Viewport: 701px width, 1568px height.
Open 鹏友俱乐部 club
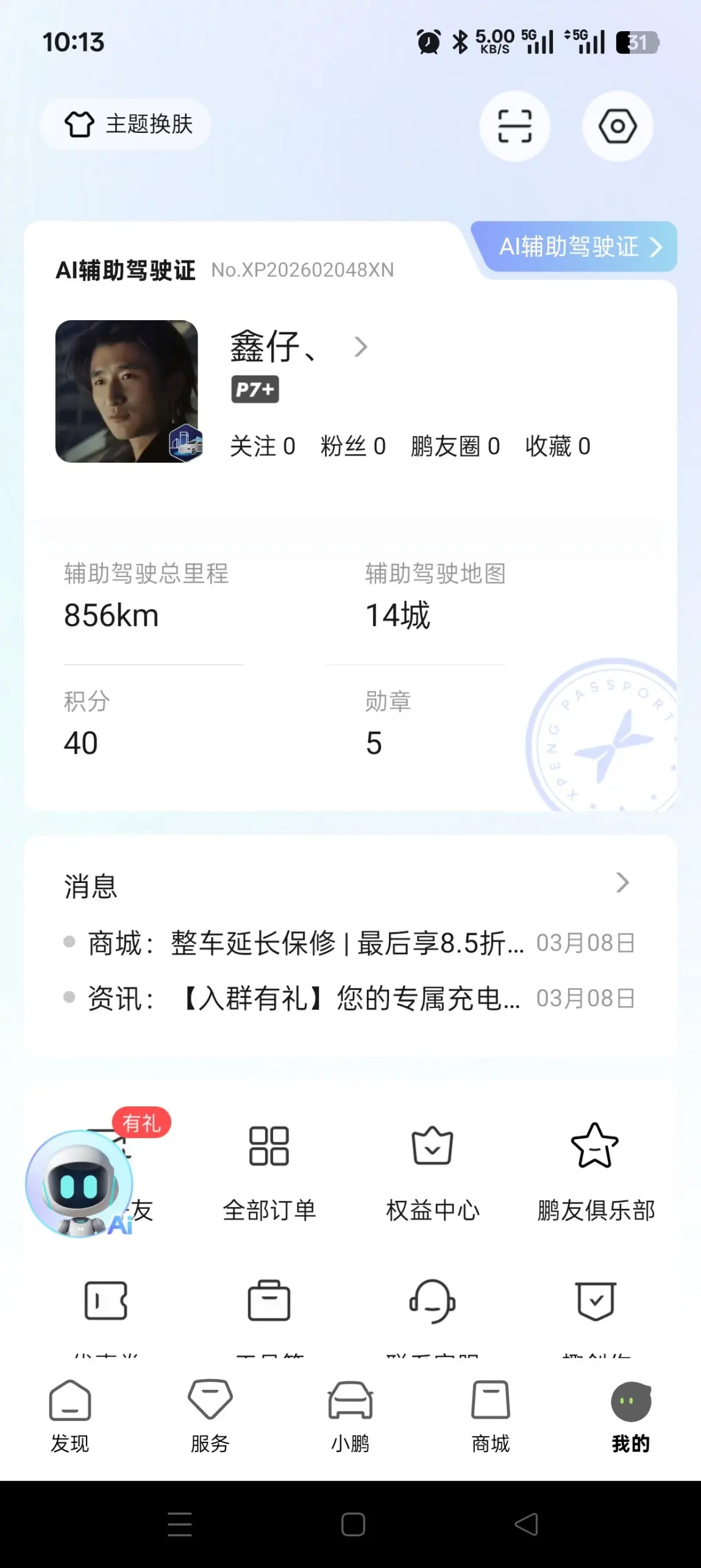pyautogui.click(x=595, y=1172)
